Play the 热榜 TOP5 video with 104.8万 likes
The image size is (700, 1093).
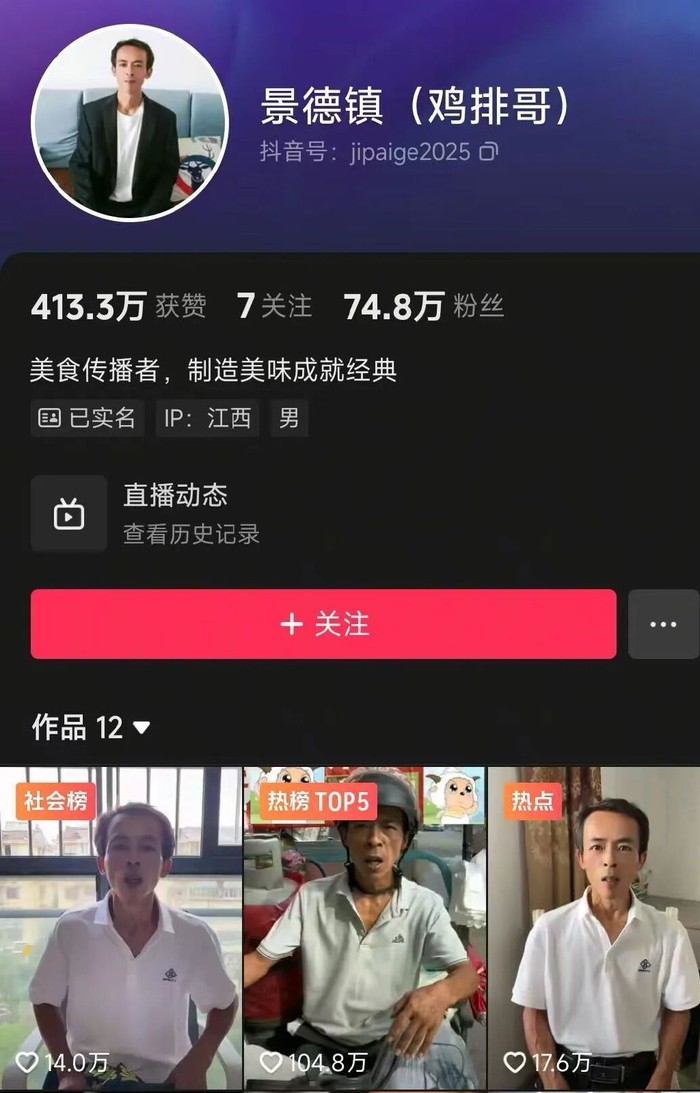364,928
